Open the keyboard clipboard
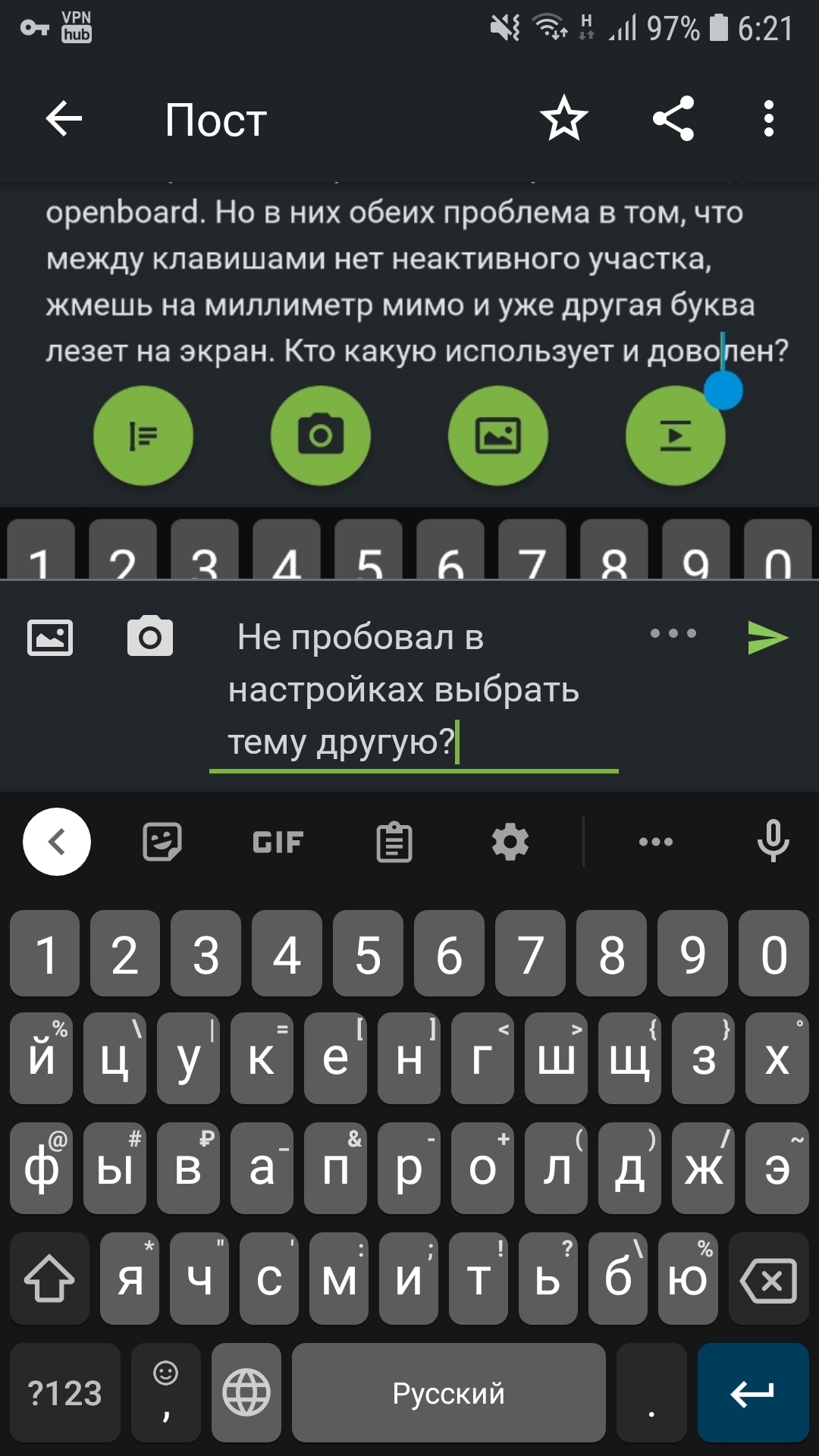 [x=394, y=842]
